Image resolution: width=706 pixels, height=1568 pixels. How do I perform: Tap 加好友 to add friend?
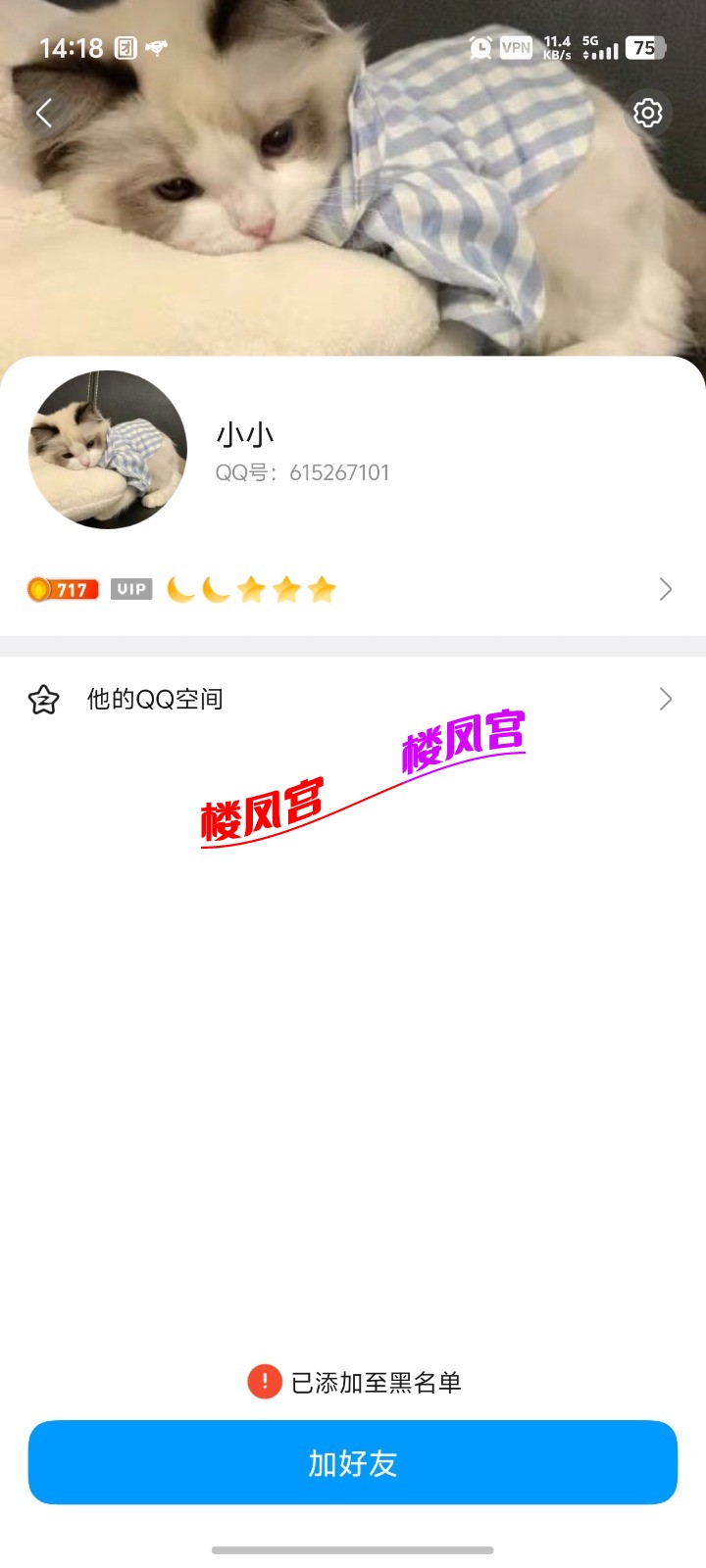point(353,1462)
